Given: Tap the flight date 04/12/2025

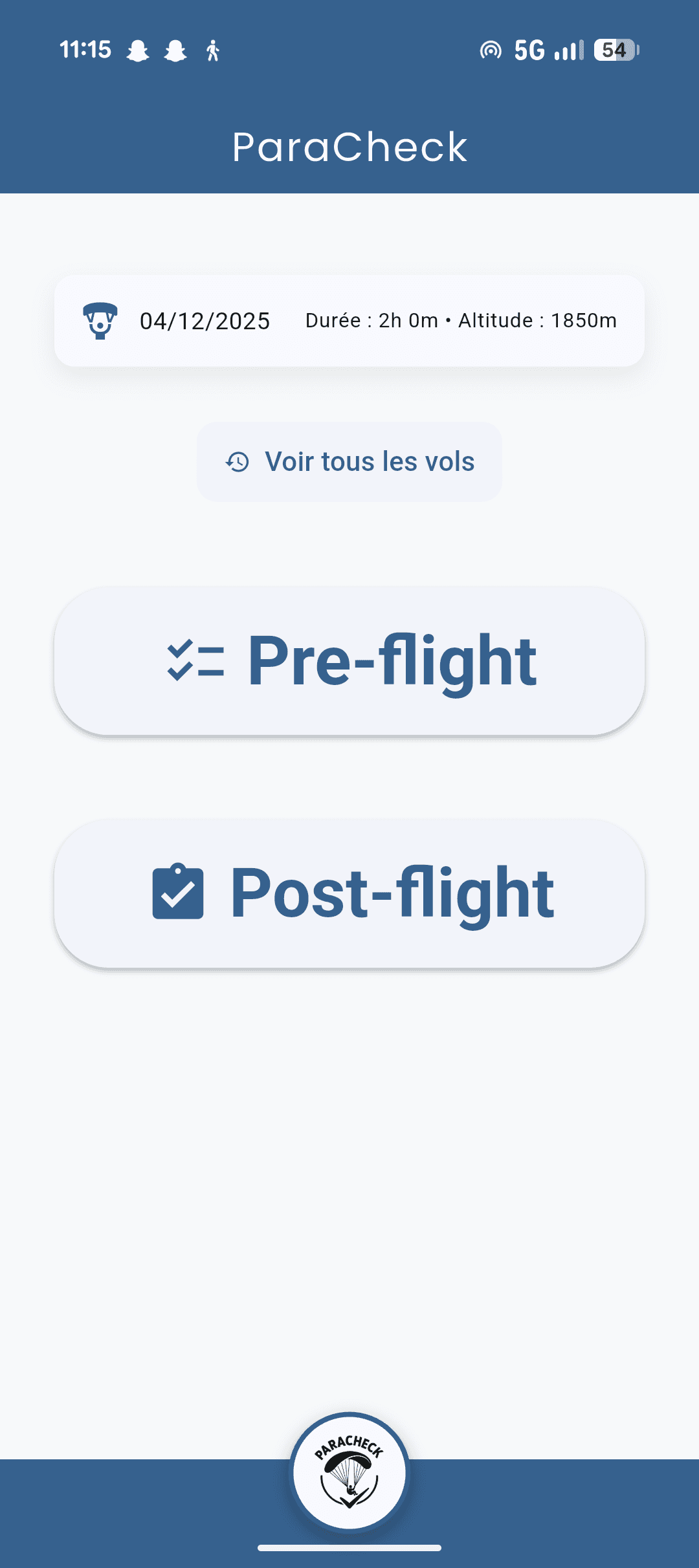Looking at the screenshot, I should point(205,320).
